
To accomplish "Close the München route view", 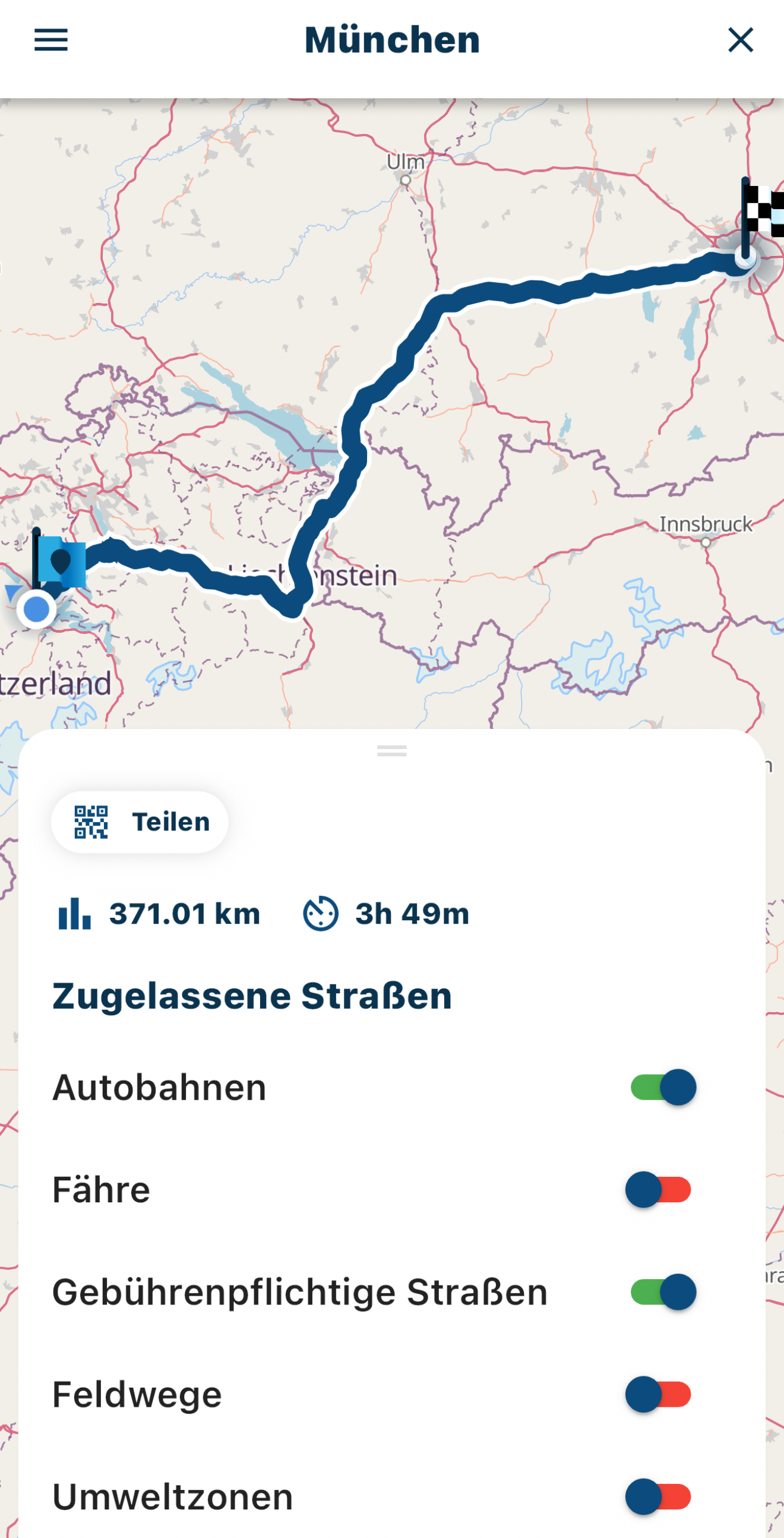I will pos(741,40).
